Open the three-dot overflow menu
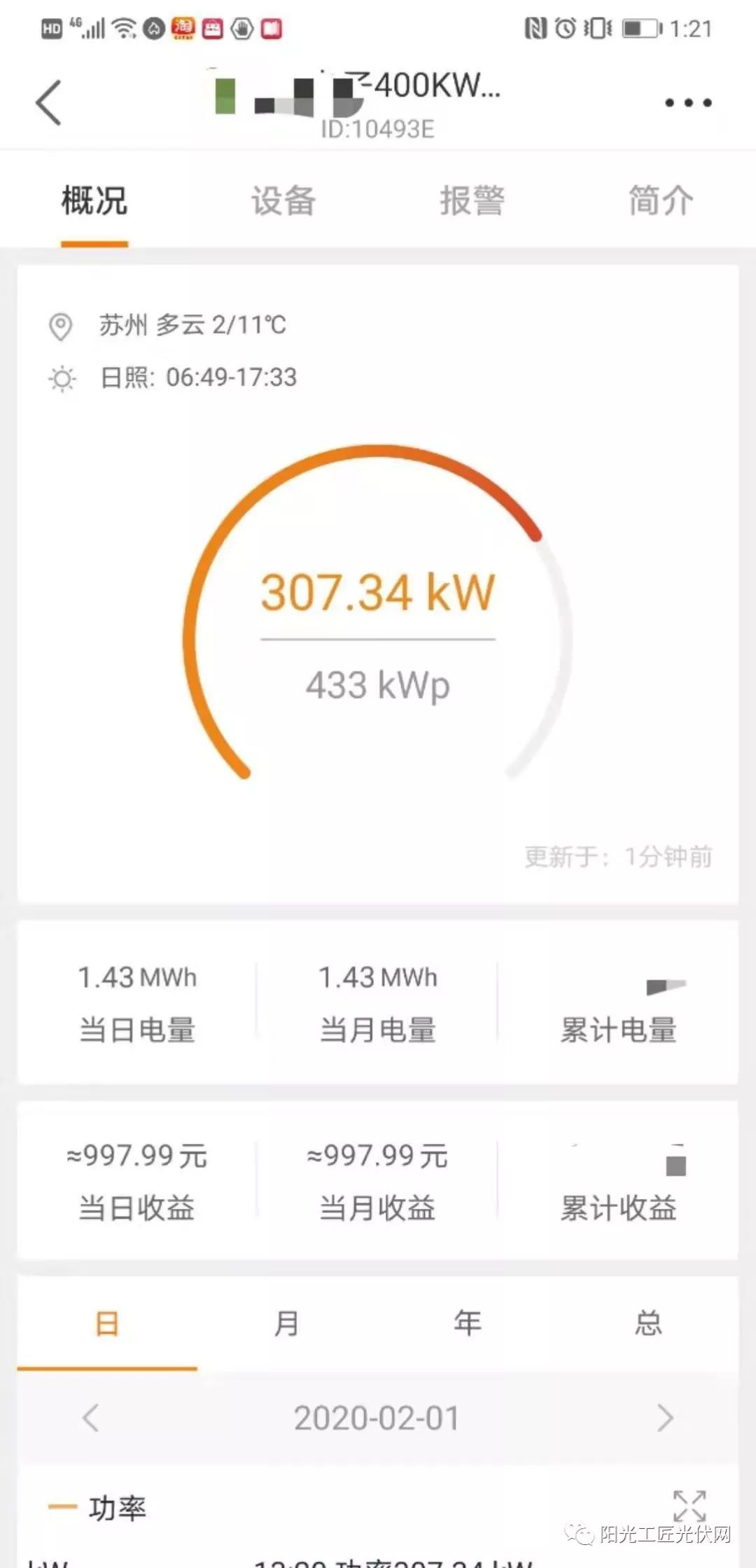This screenshot has height=1568, width=756. pyautogui.click(x=687, y=103)
